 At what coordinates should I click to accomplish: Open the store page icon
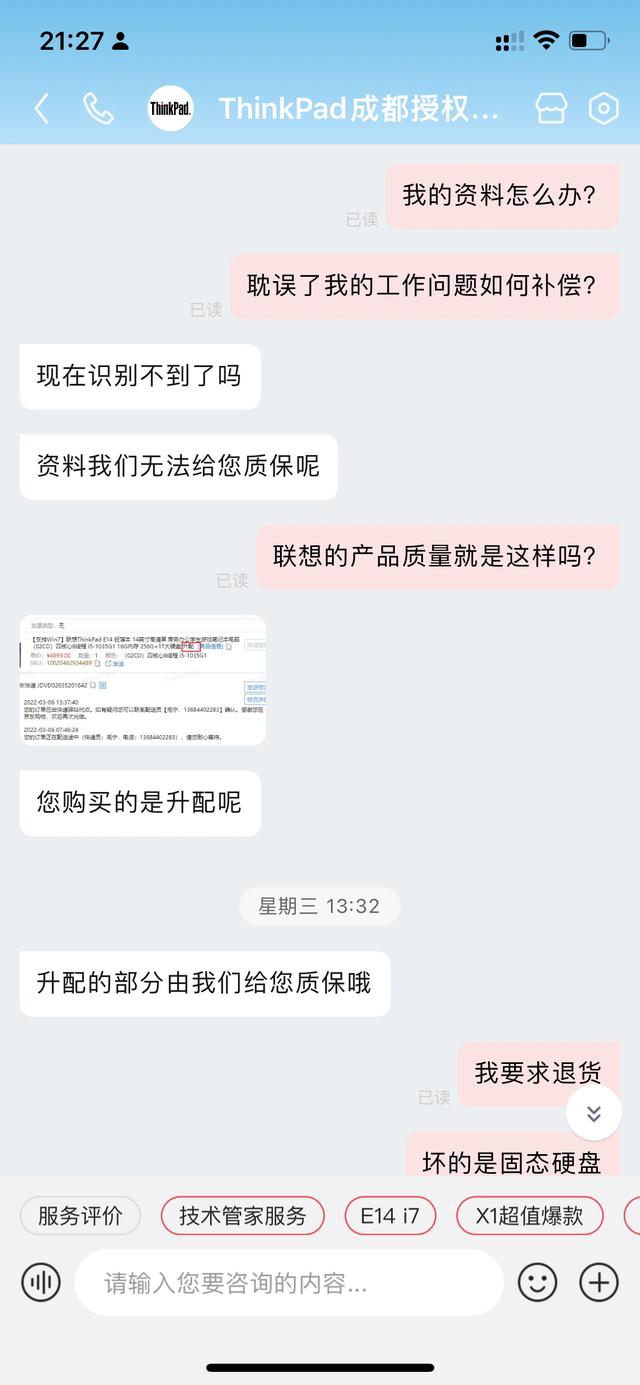click(x=552, y=109)
